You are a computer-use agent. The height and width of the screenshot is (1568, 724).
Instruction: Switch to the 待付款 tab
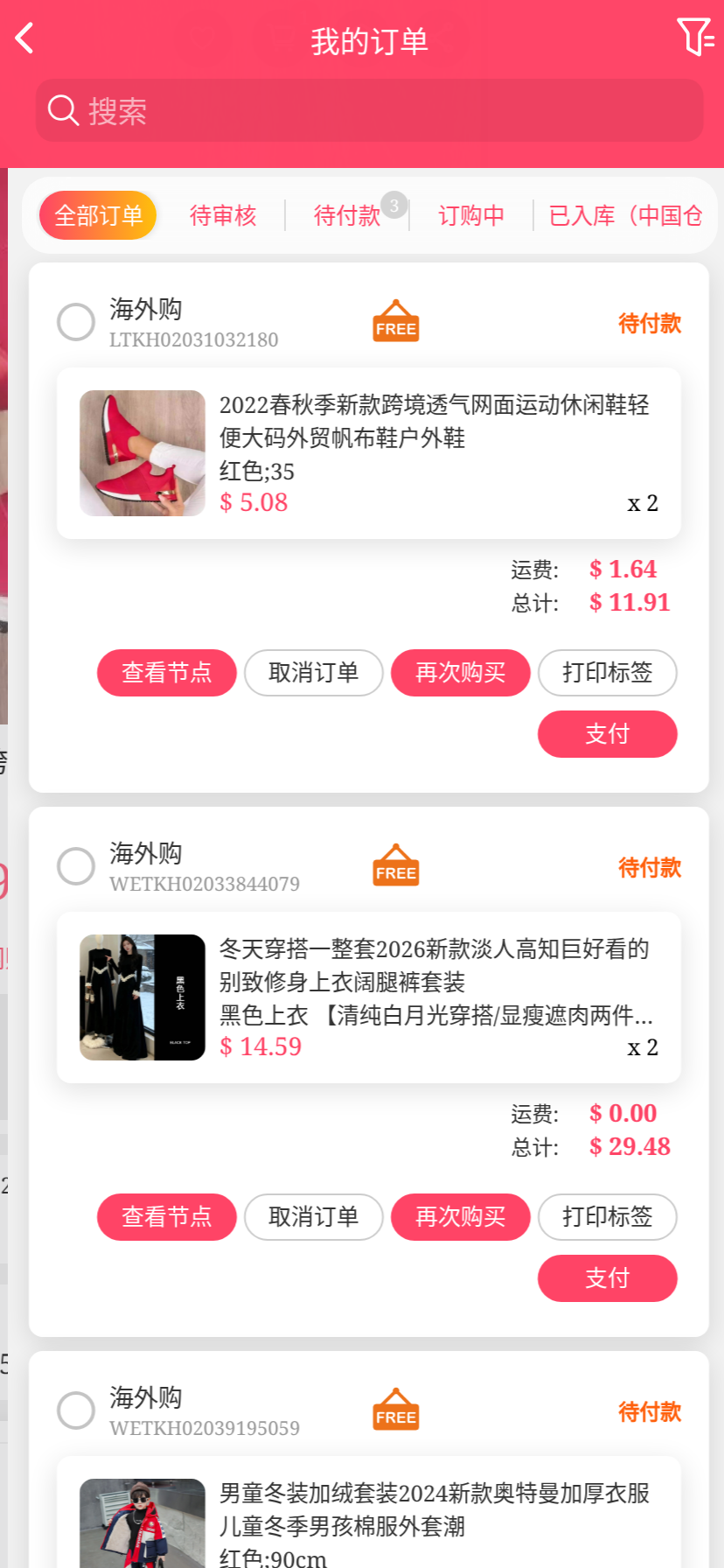pos(347,215)
